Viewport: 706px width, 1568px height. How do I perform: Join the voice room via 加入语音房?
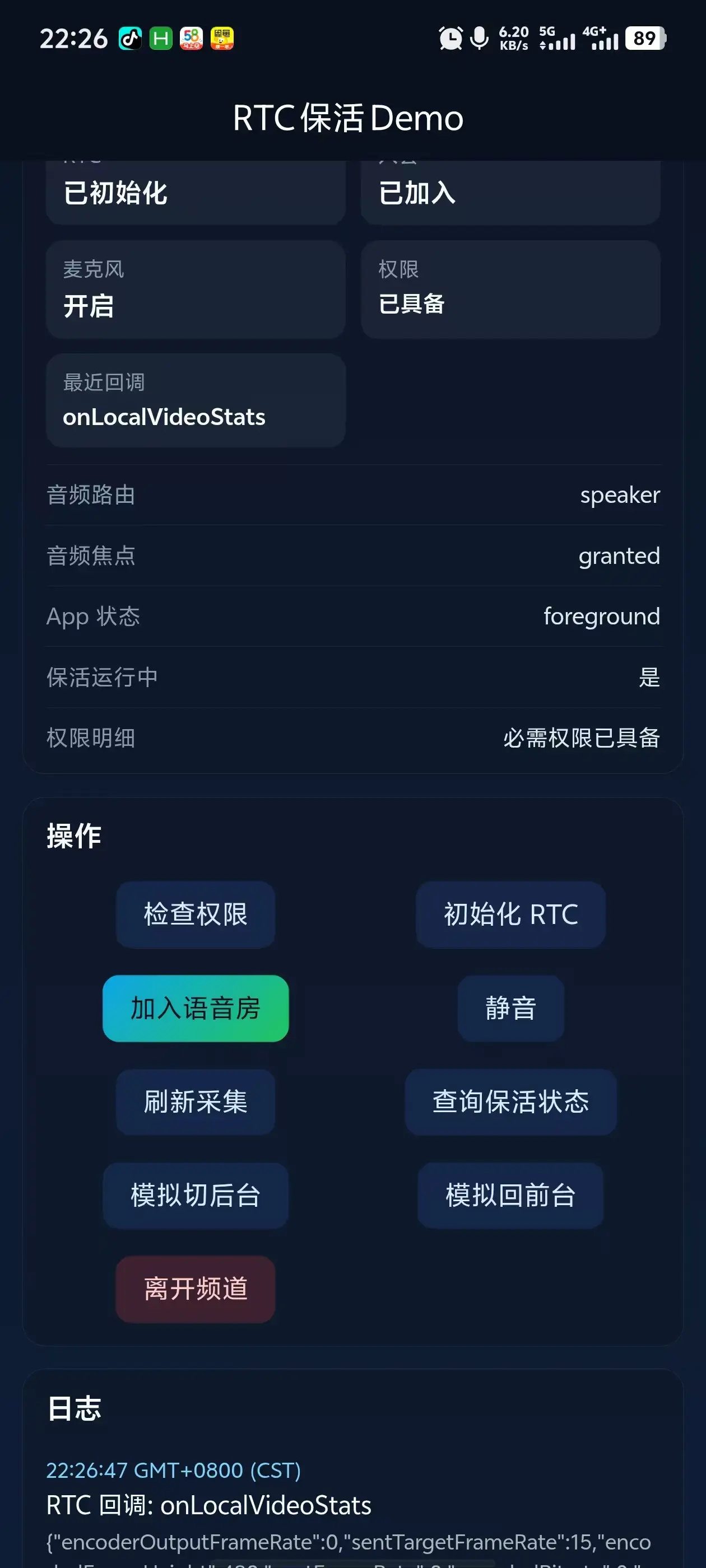pyautogui.click(x=196, y=1008)
